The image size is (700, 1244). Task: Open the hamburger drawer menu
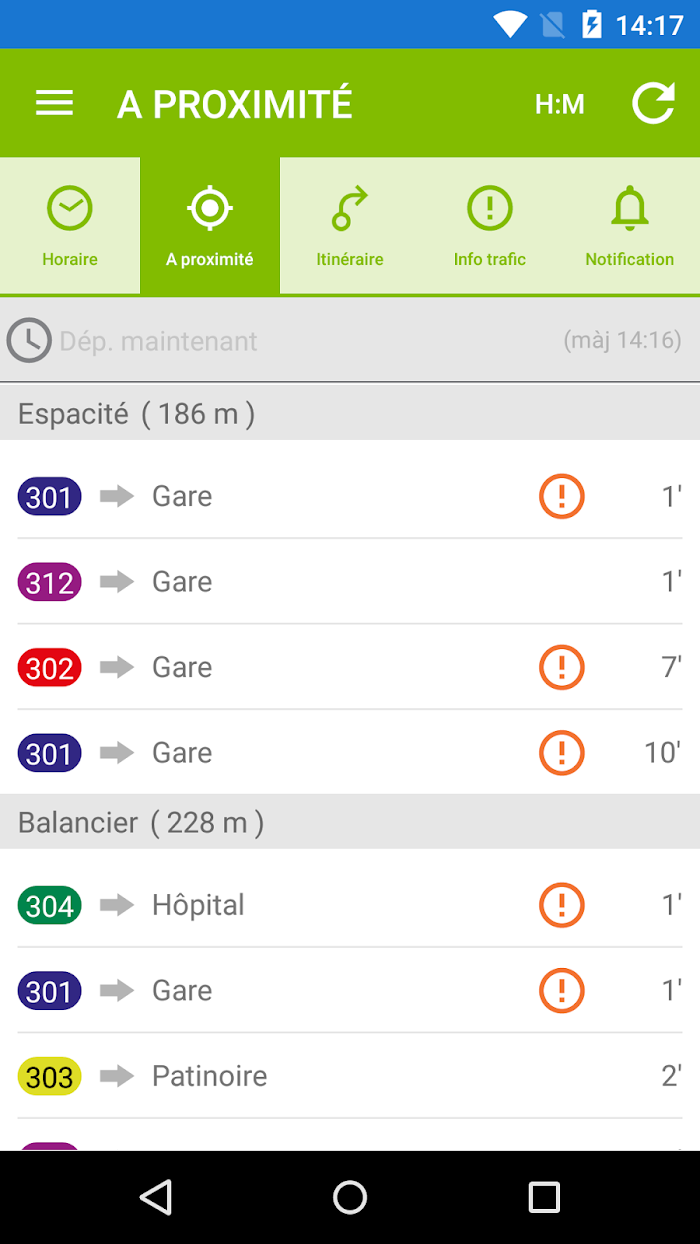pyautogui.click(x=54, y=103)
